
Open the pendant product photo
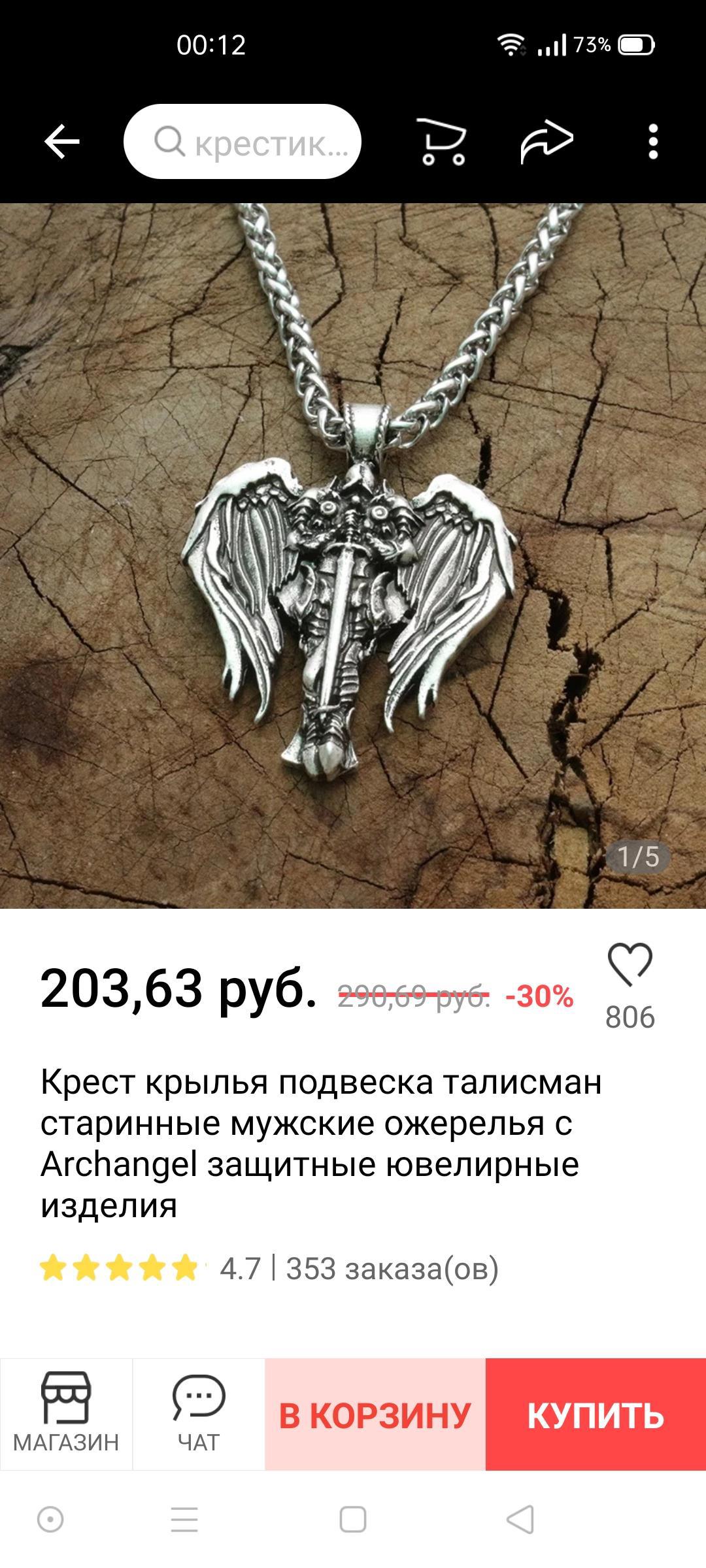(353, 555)
